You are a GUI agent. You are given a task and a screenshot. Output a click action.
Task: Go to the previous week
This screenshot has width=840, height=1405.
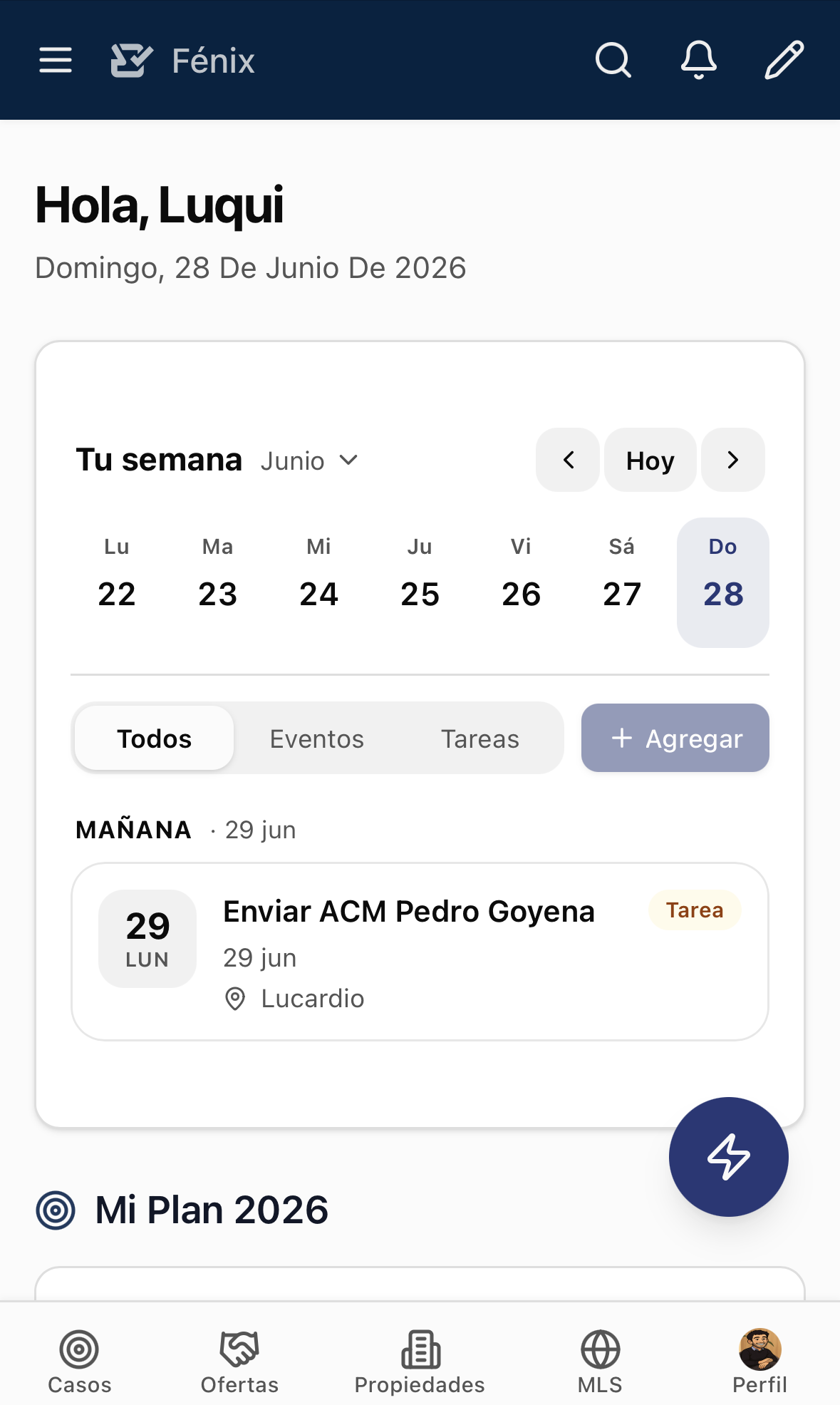(568, 460)
